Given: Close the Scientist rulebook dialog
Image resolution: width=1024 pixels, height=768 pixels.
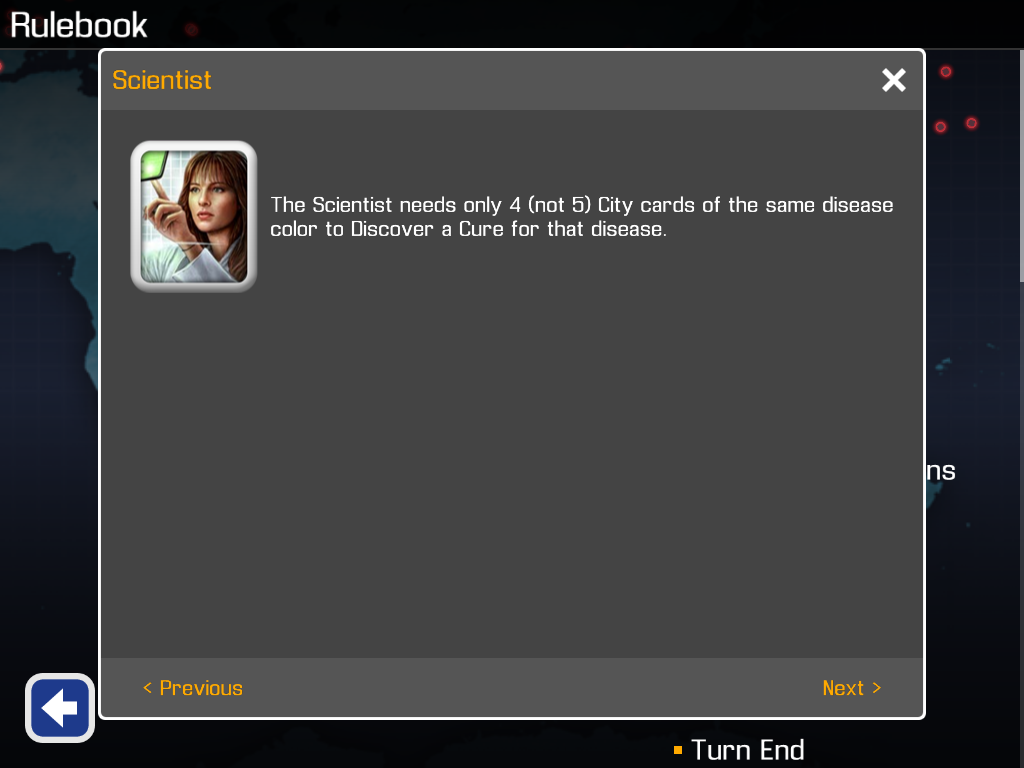Looking at the screenshot, I should pyautogui.click(x=893, y=80).
